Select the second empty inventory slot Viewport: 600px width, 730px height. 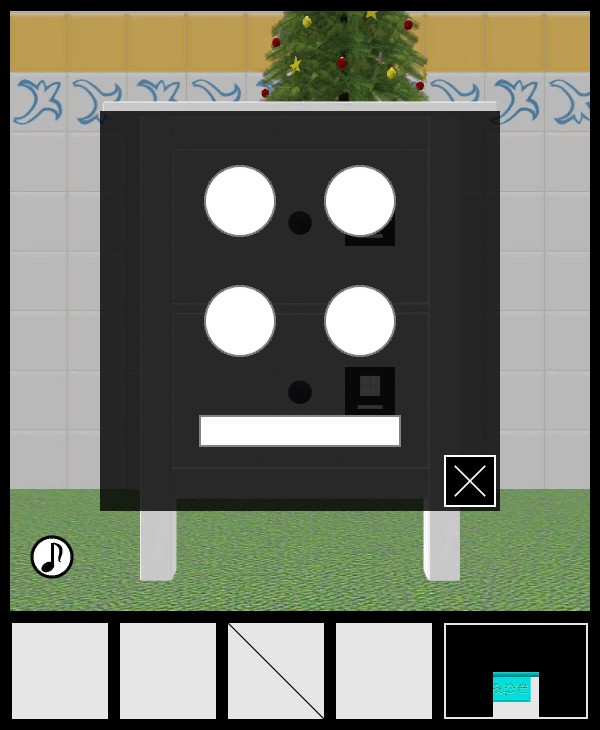[168, 671]
